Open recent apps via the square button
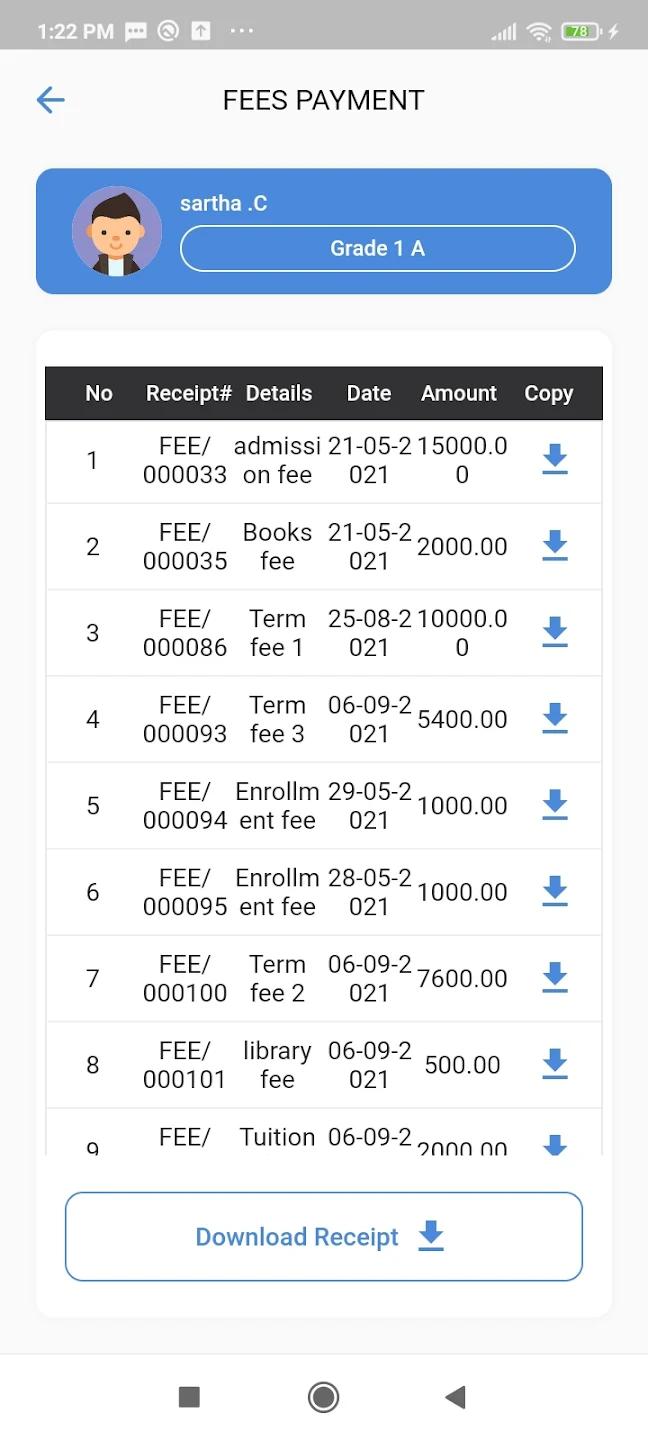 coord(189,1397)
